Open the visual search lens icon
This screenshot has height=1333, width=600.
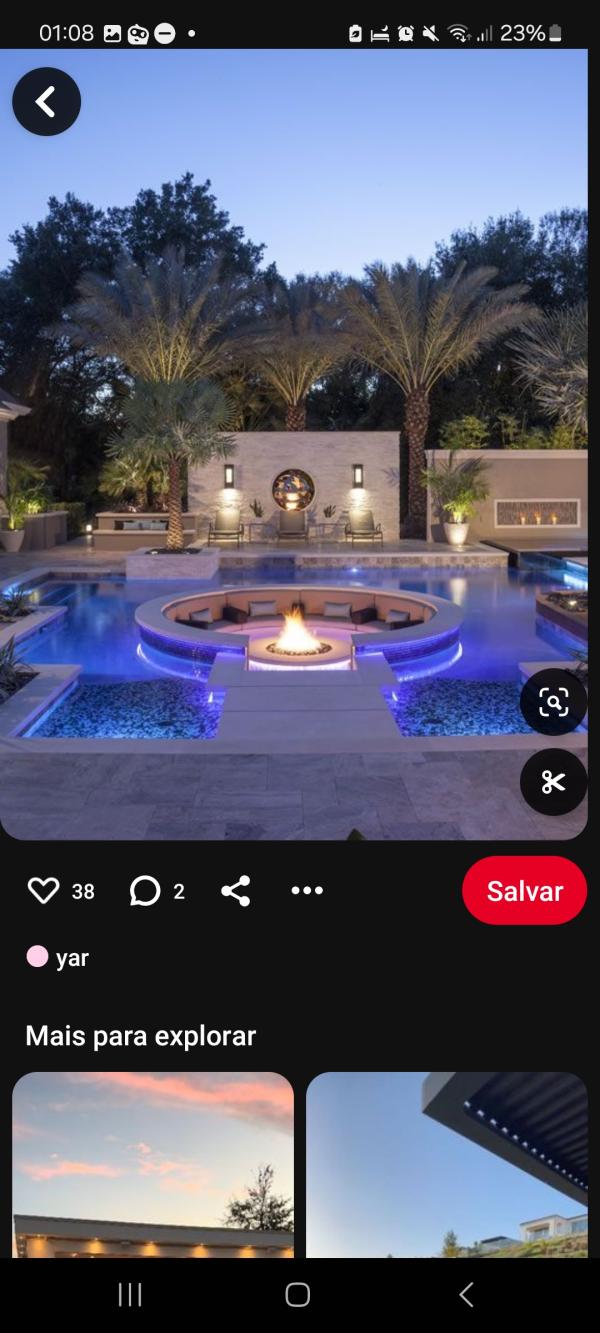(553, 703)
